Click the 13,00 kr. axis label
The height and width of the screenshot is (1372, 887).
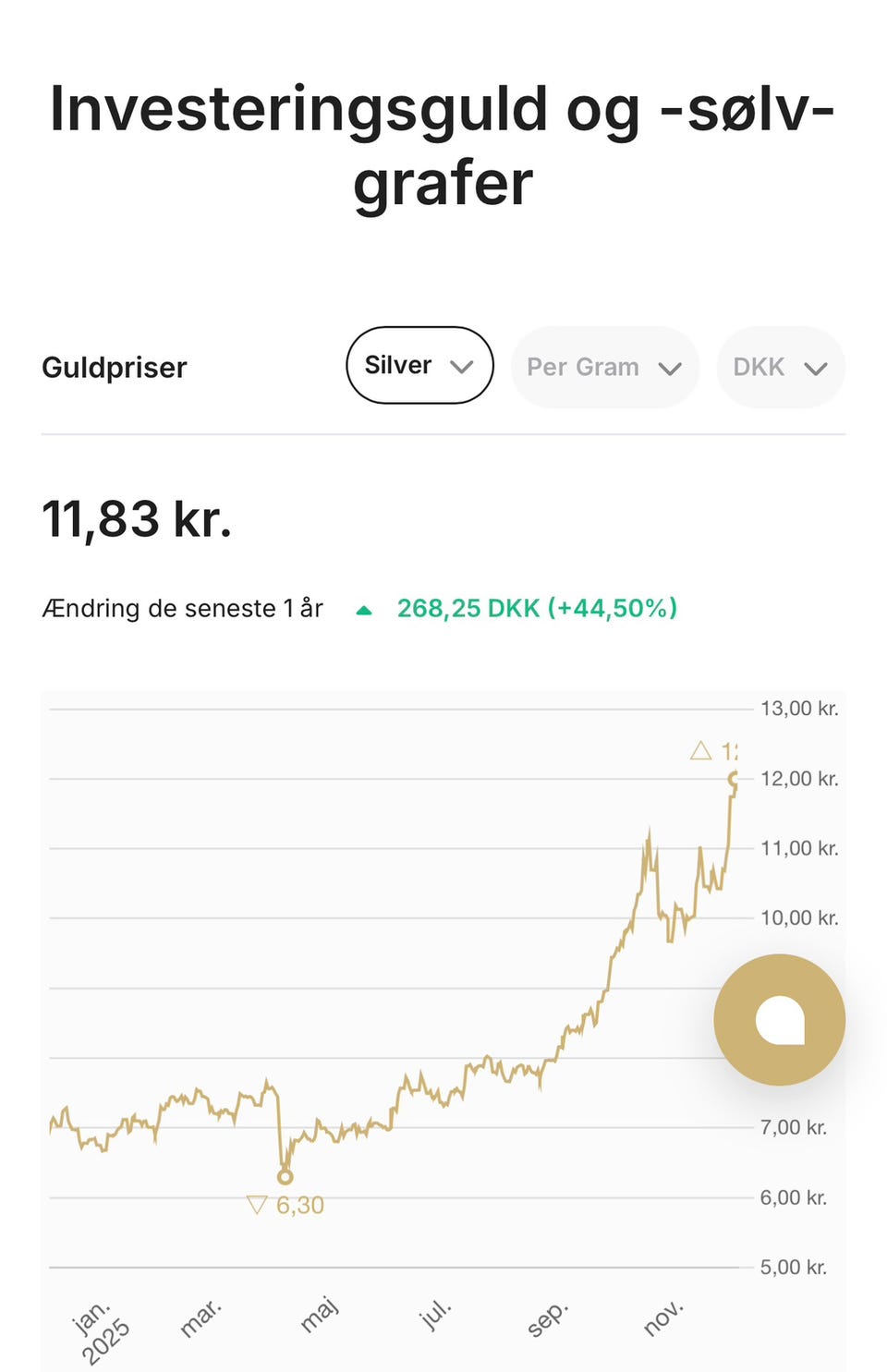point(800,709)
